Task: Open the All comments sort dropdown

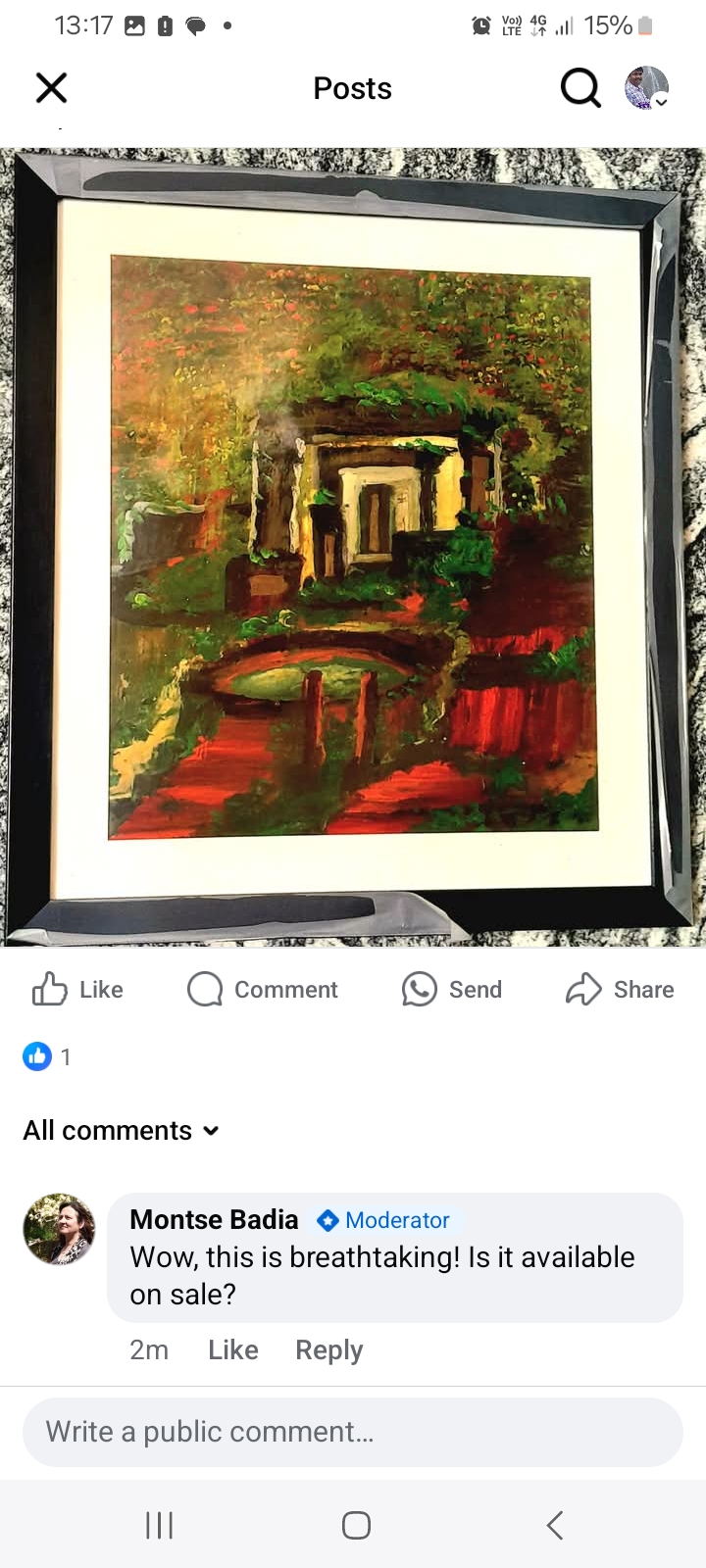Action: [121, 1130]
